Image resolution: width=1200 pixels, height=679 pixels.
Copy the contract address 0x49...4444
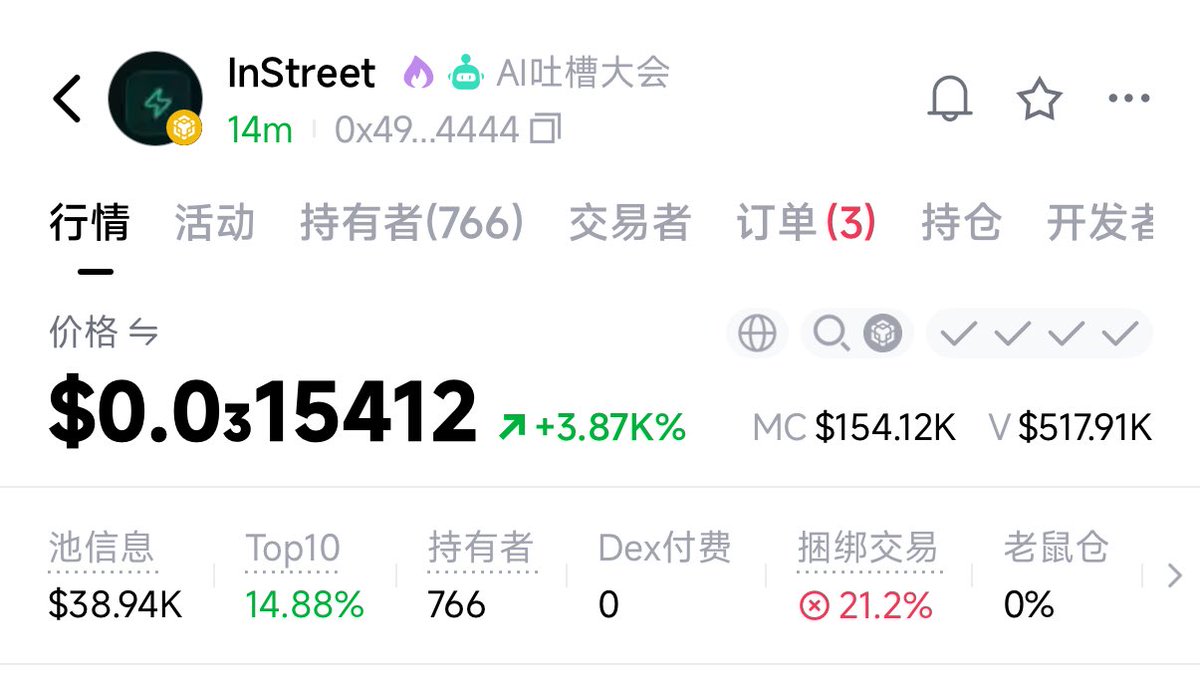tap(546, 129)
